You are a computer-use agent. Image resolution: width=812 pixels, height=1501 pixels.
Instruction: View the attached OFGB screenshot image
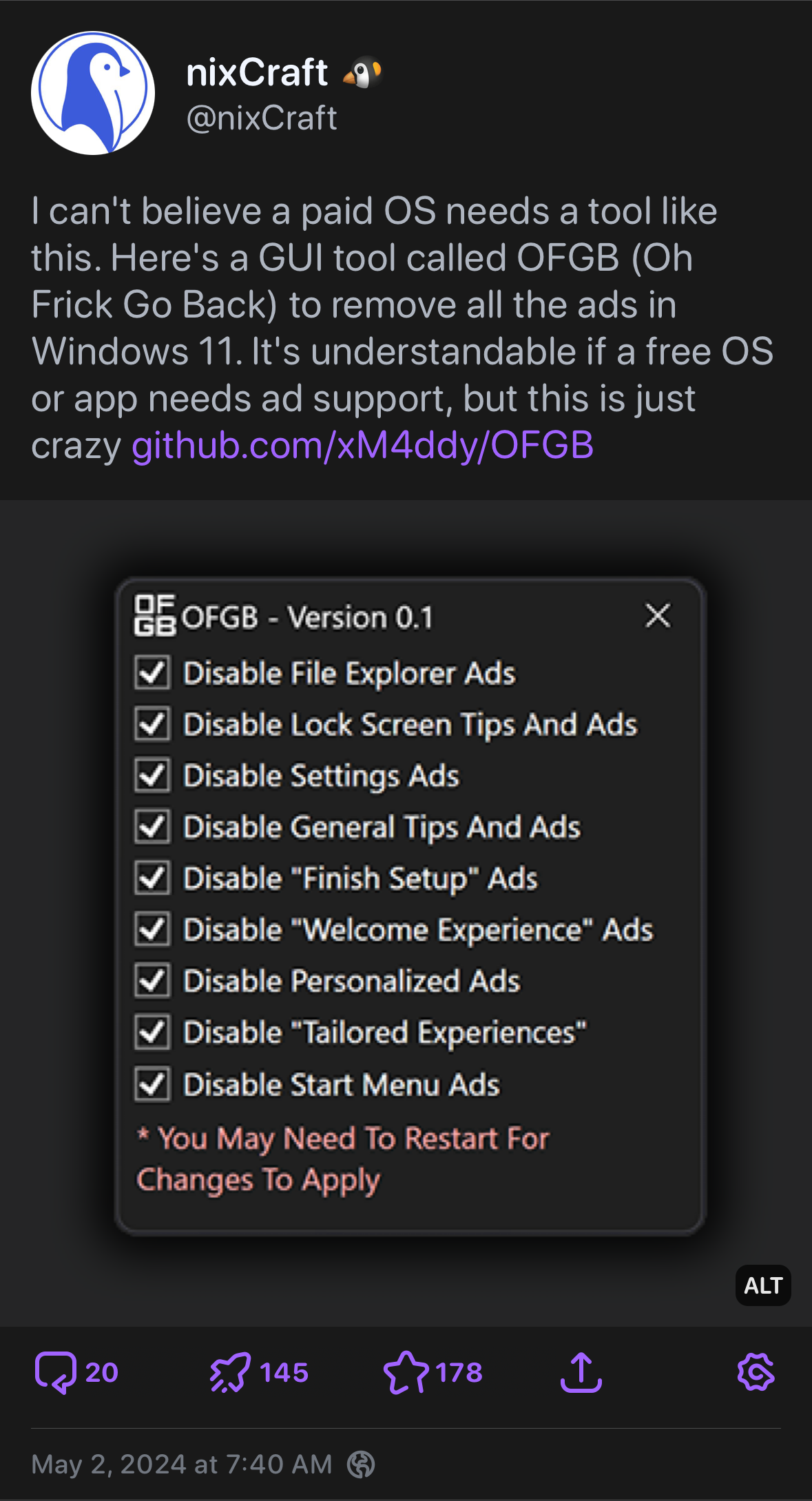coord(410,906)
